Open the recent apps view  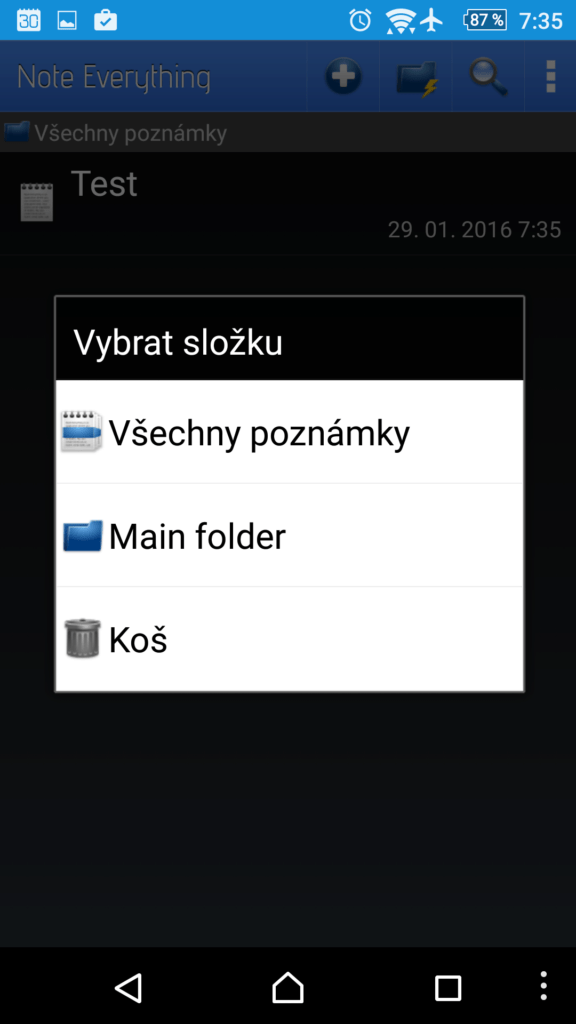[x=448, y=987]
